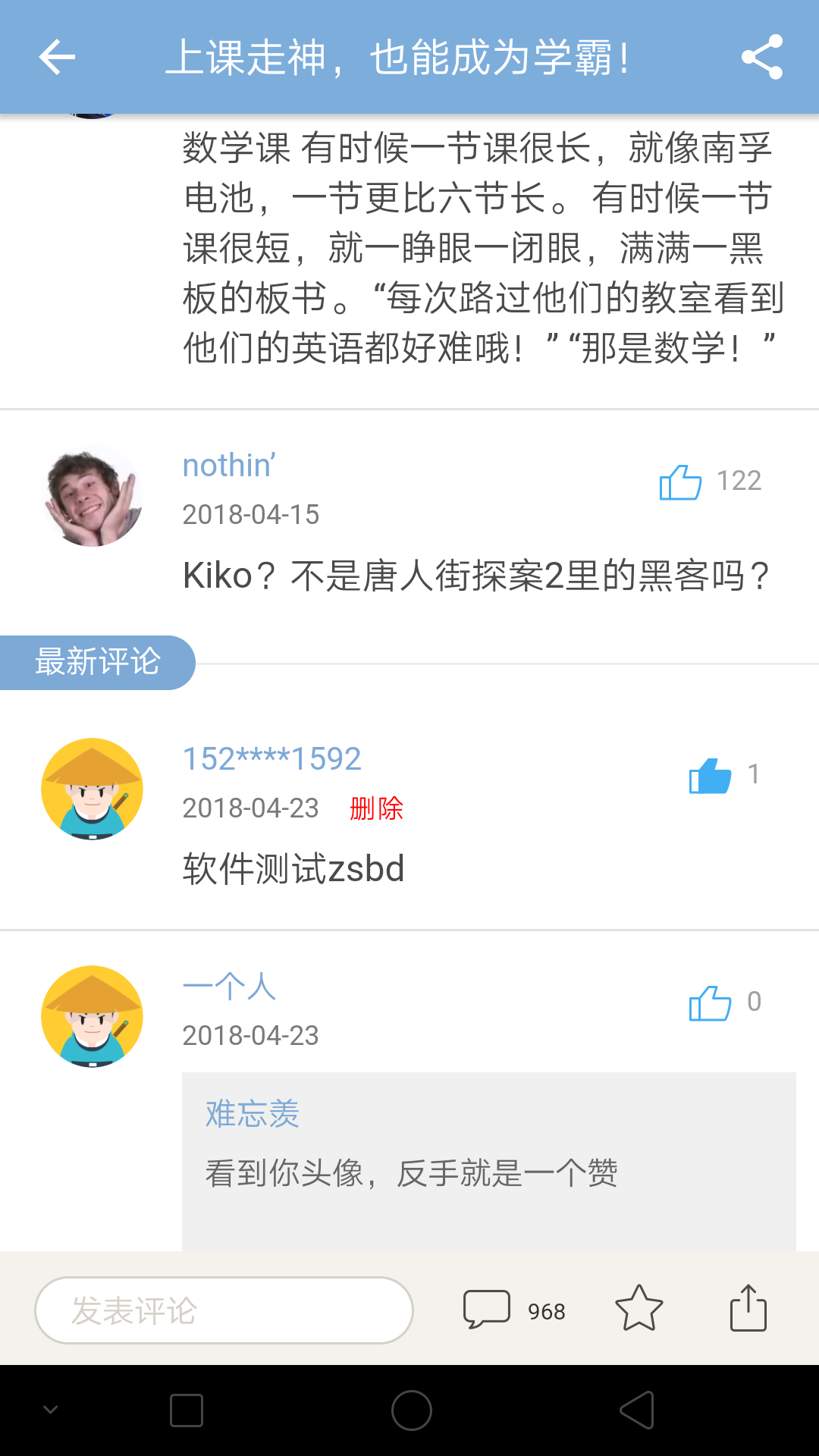Tap nothin's avatar photo
This screenshot has height=1456, width=819.
tap(92, 496)
